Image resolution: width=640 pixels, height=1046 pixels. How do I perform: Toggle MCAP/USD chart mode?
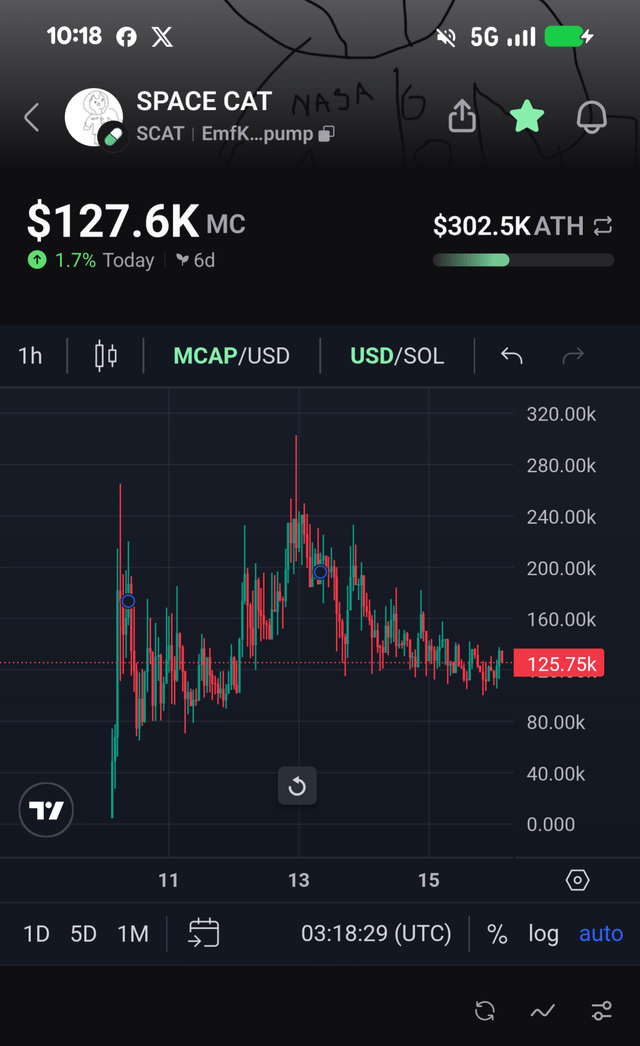pyautogui.click(x=231, y=356)
